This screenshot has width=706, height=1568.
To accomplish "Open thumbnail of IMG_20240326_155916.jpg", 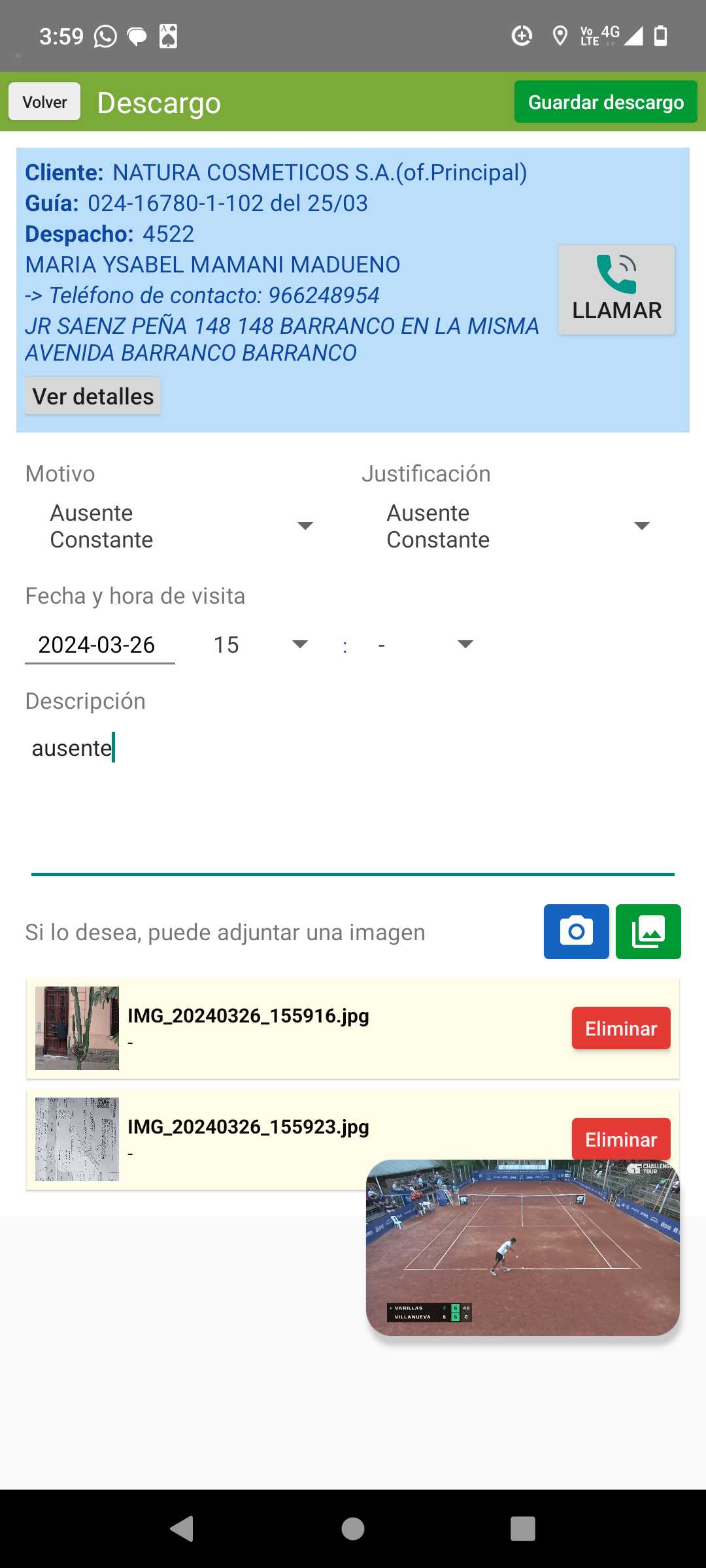I will pyautogui.click(x=77, y=1028).
